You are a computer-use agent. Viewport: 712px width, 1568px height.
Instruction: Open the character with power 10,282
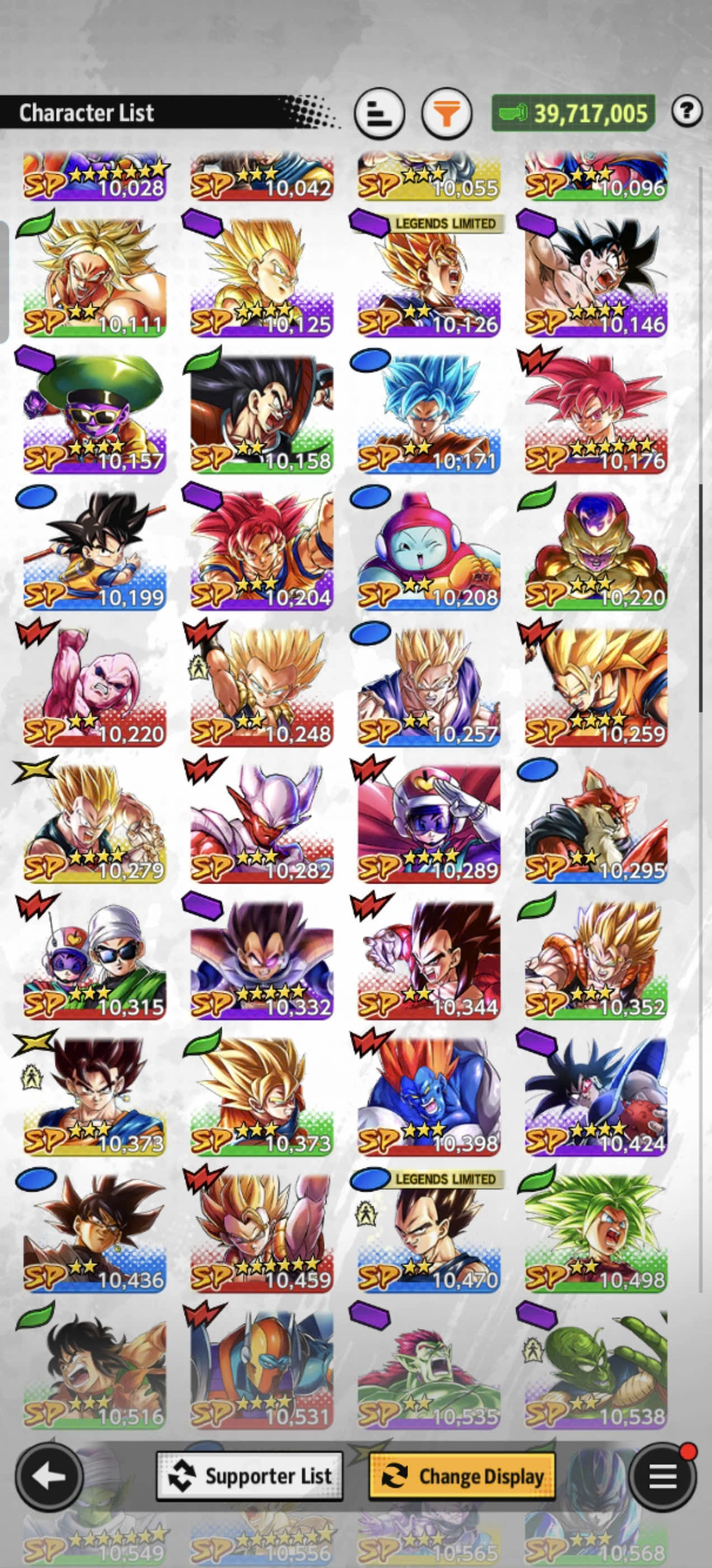(x=261, y=824)
